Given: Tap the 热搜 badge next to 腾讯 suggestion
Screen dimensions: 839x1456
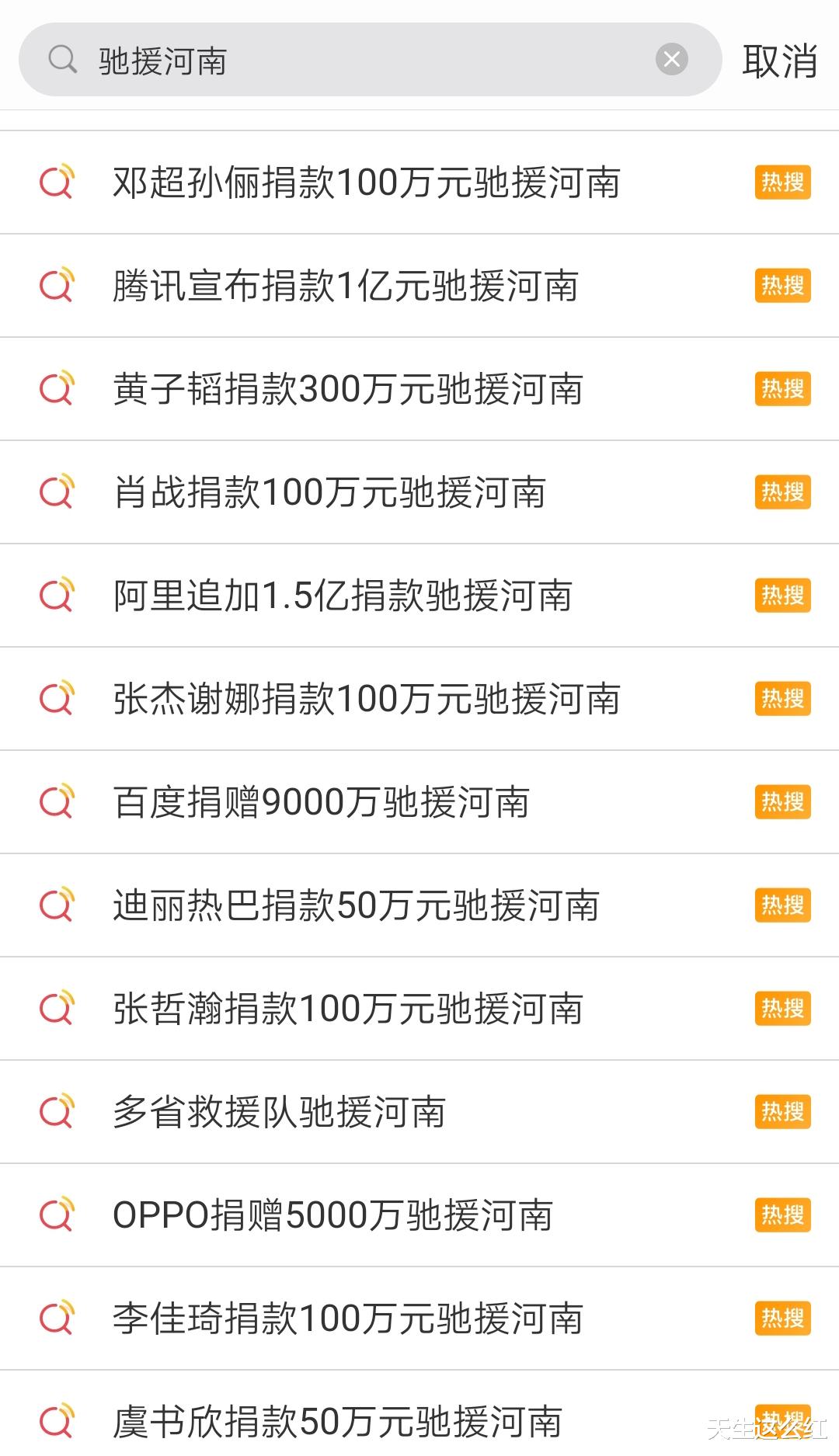Looking at the screenshot, I should coord(782,285).
